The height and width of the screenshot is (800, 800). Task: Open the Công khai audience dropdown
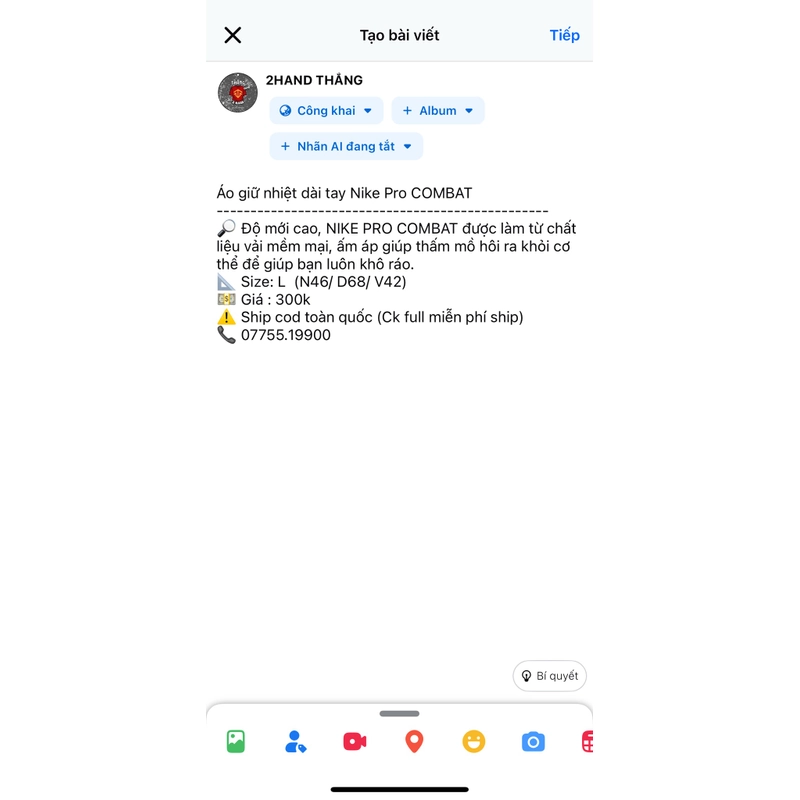(326, 111)
